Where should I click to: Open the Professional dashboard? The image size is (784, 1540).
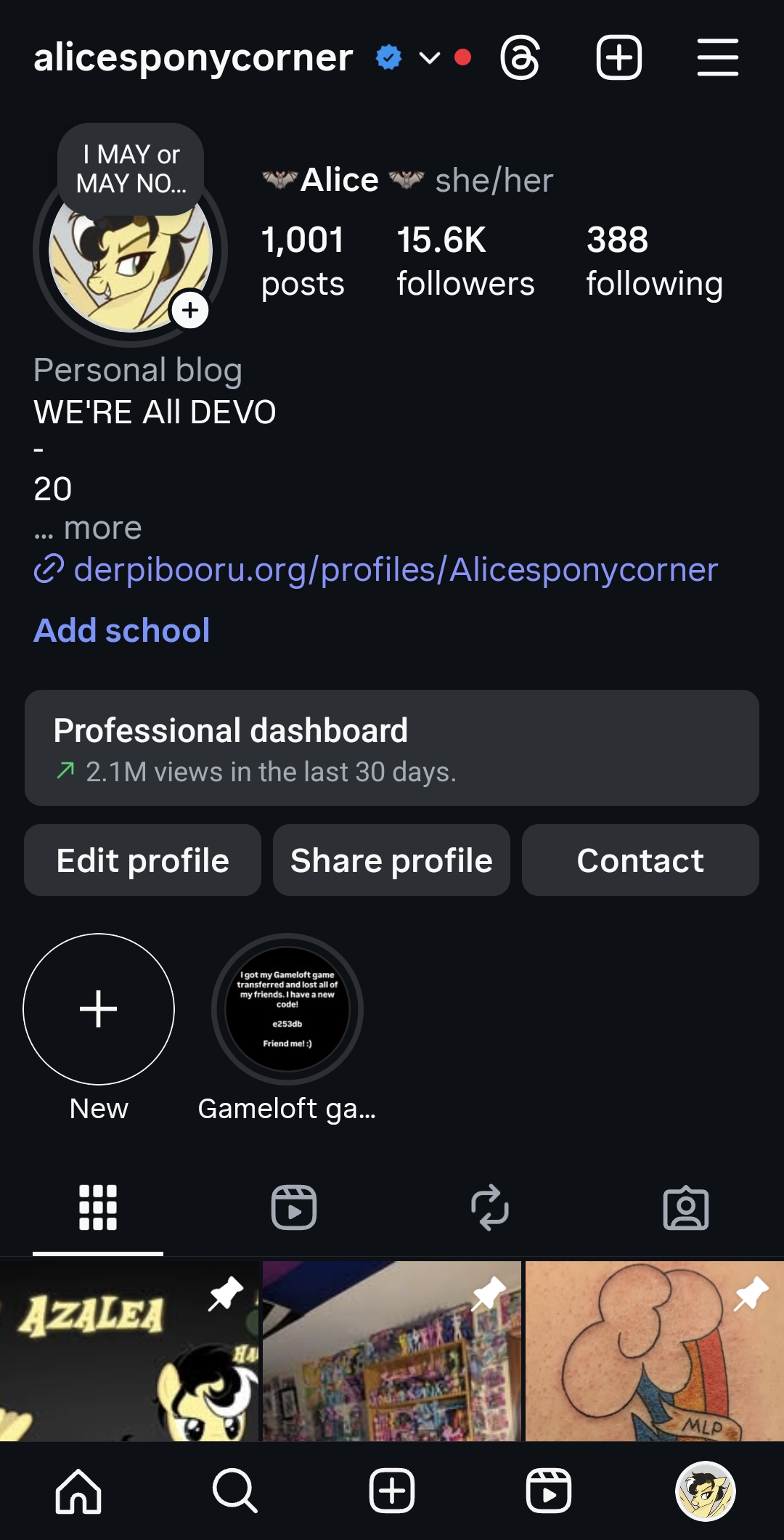point(392,748)
